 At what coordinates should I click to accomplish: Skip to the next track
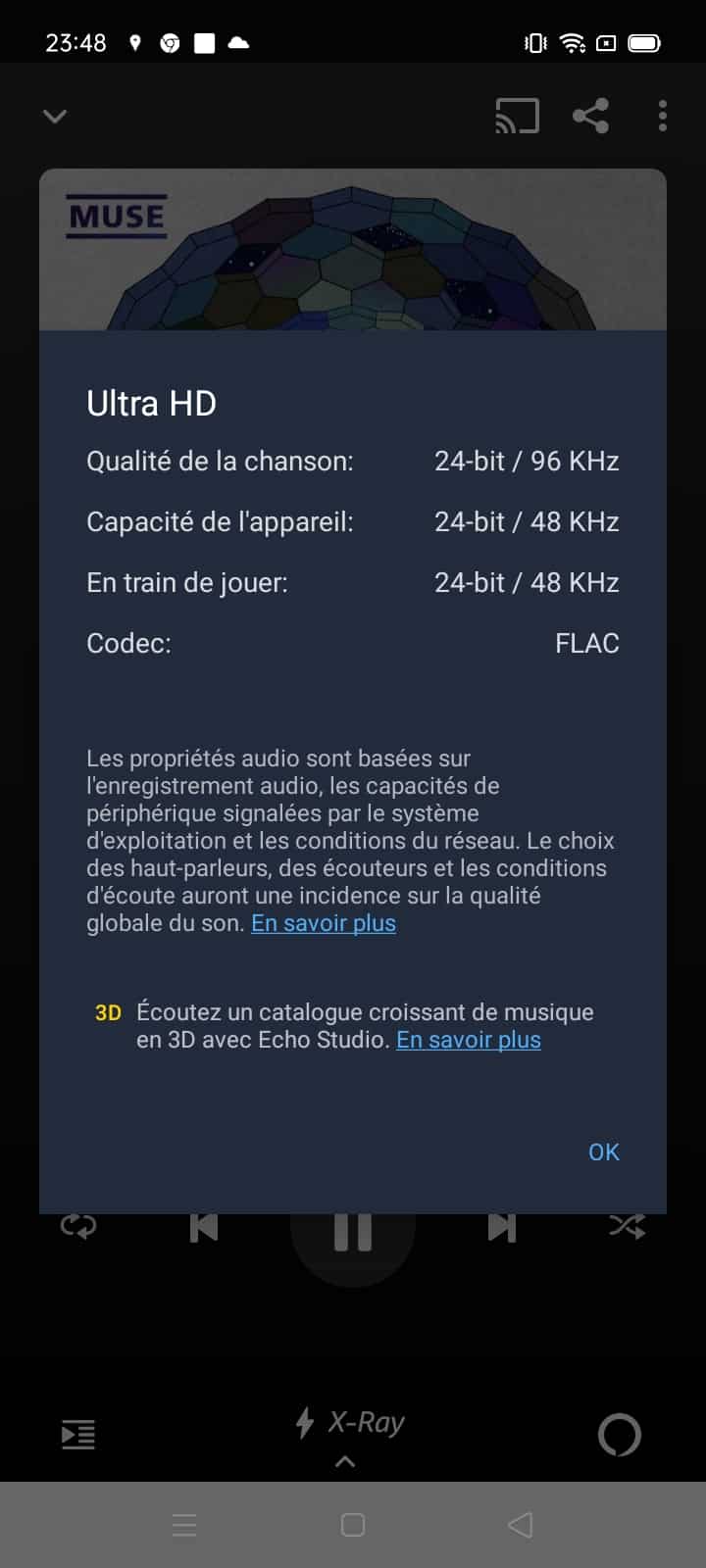pyautogui.click(x=501, y=1228)
